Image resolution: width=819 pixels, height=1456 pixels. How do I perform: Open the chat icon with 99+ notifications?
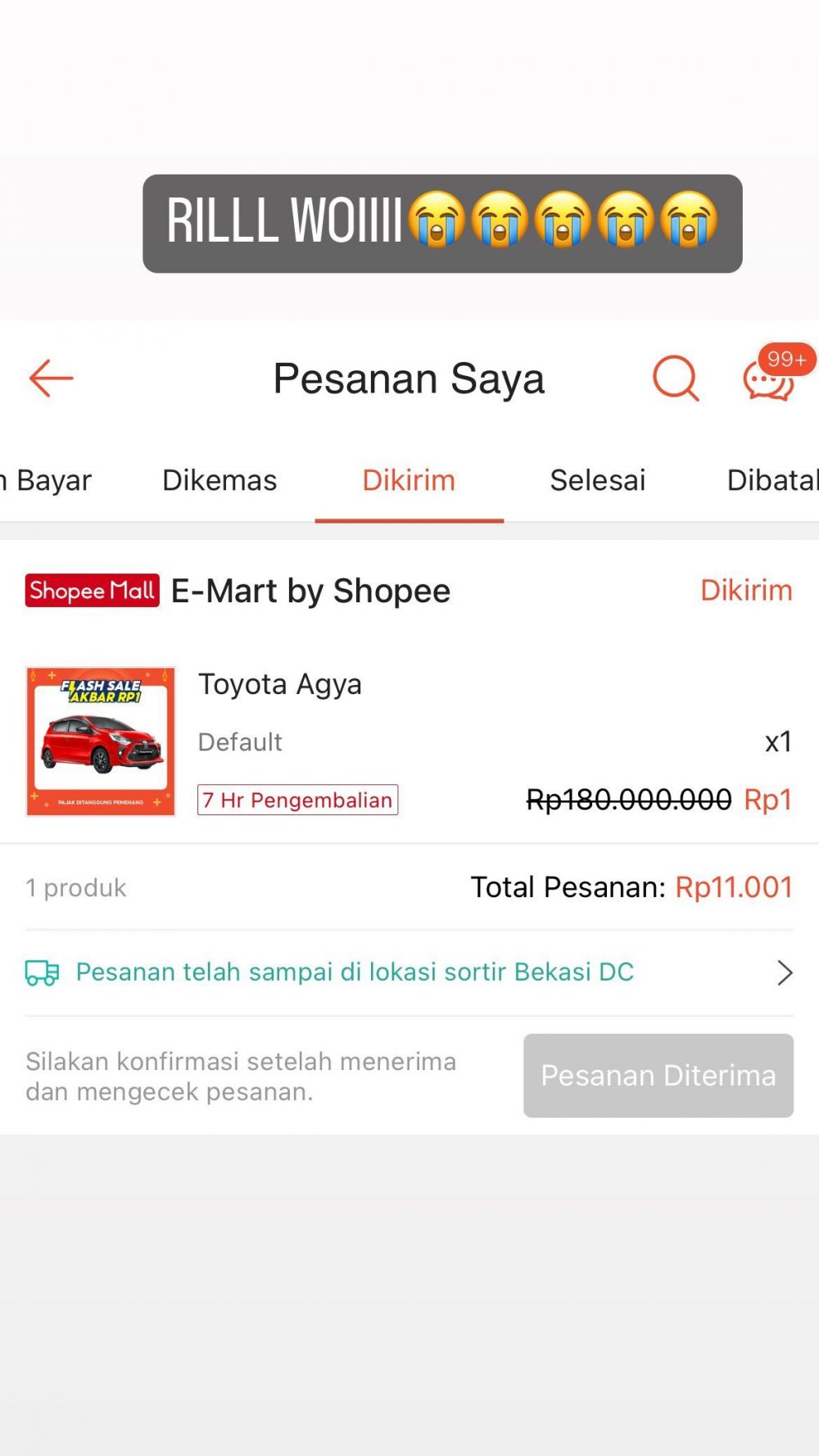[768, 381]
